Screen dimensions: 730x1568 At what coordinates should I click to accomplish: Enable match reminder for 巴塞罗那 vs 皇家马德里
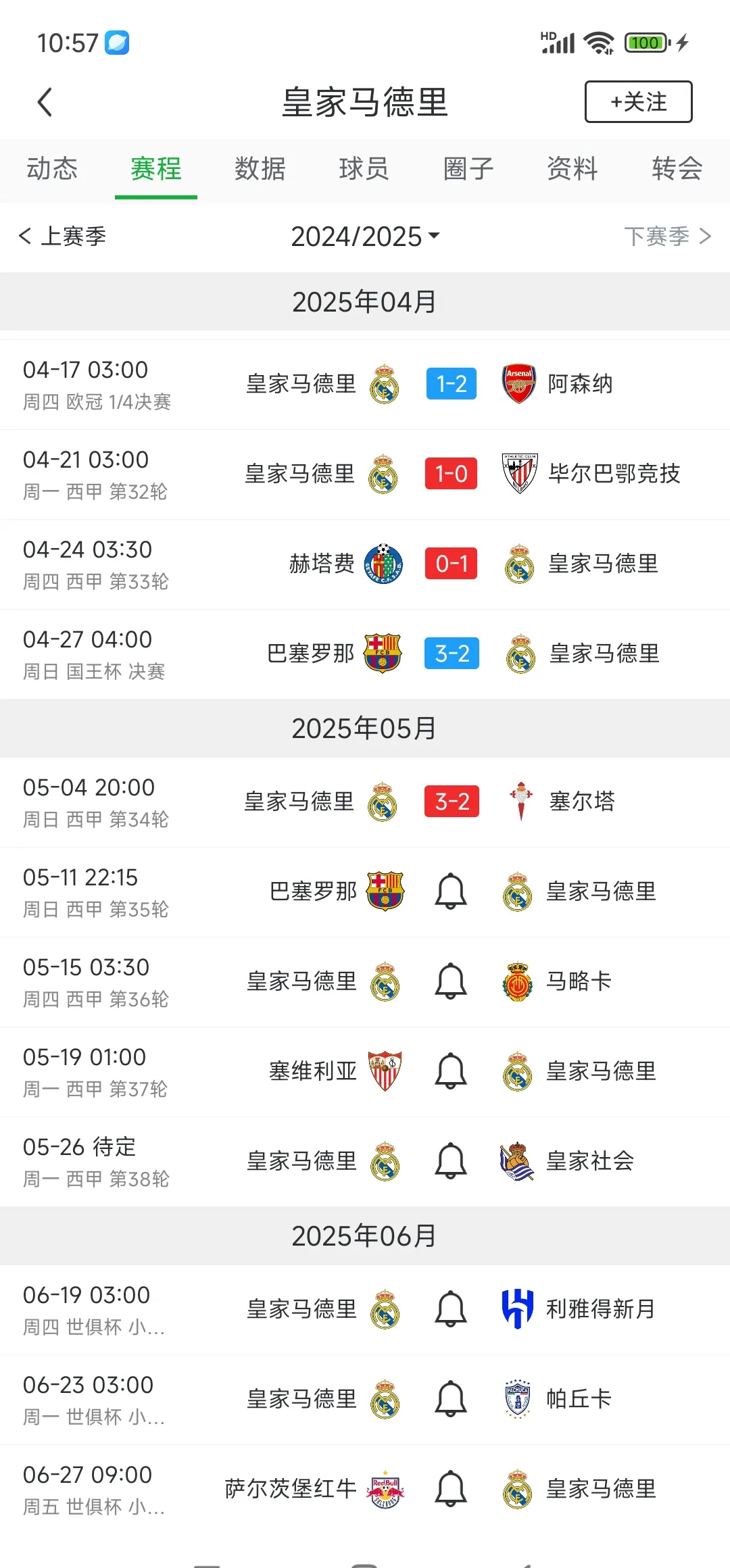(449, 892)
